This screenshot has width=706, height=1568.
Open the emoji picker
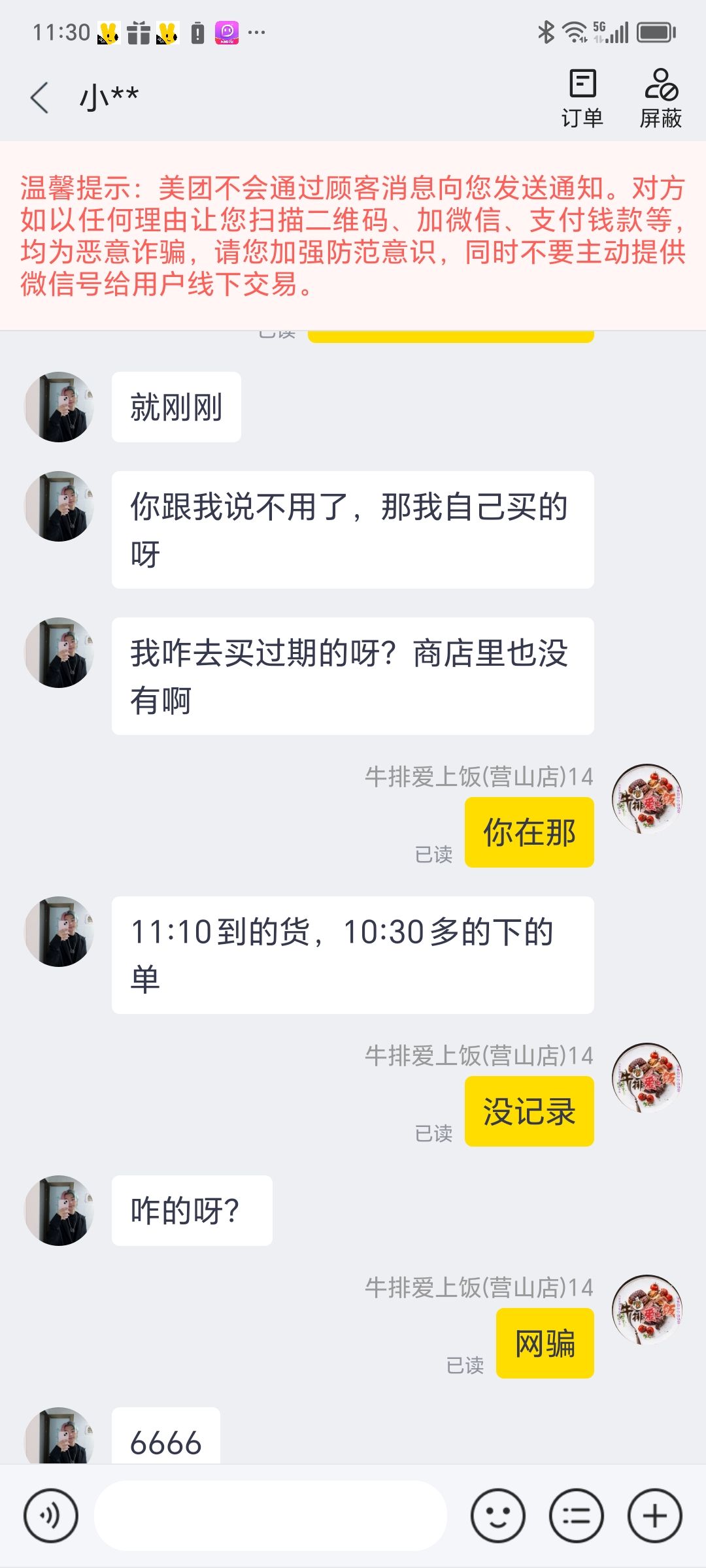click(x=497, y=1516)
